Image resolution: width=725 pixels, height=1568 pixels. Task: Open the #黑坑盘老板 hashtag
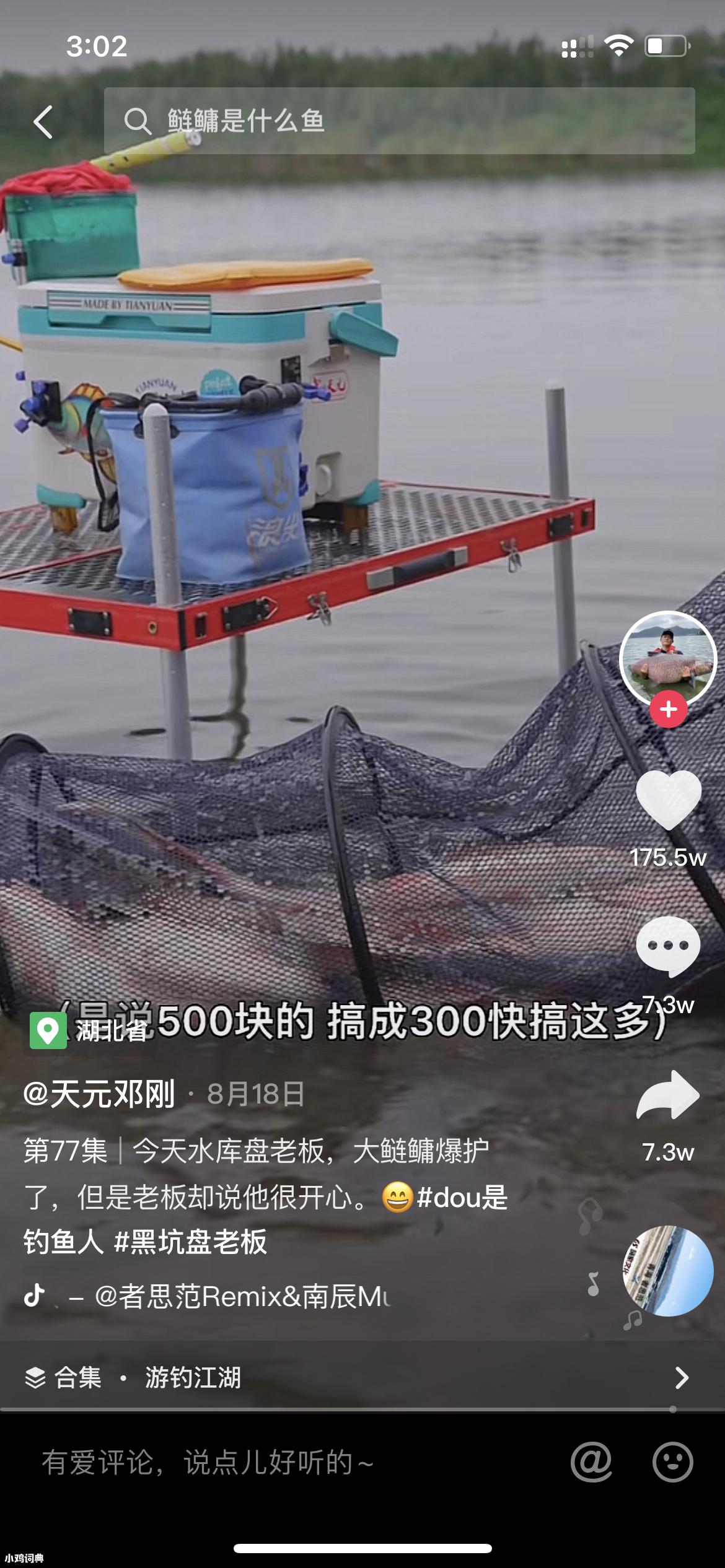(x=191, y=1242)
